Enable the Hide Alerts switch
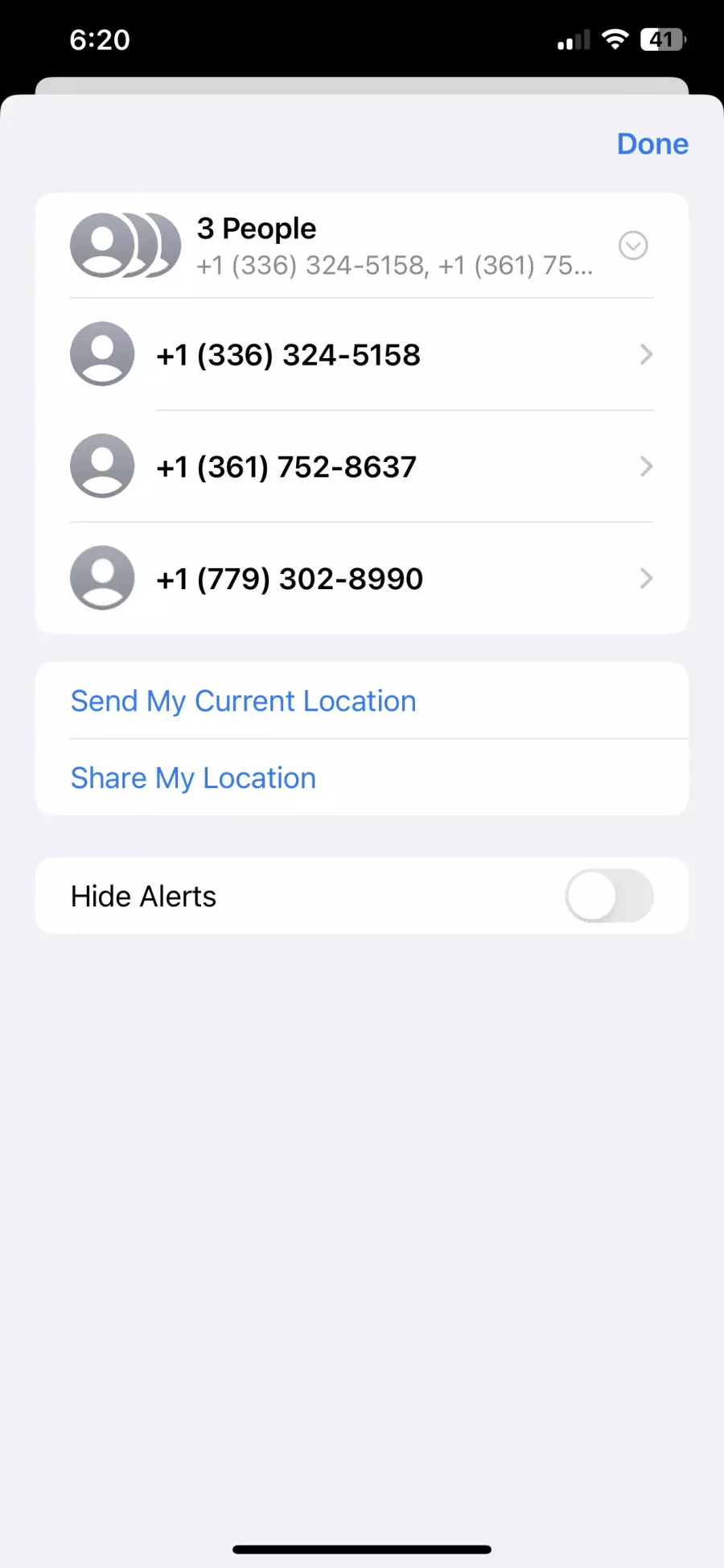 click(609, 896)
